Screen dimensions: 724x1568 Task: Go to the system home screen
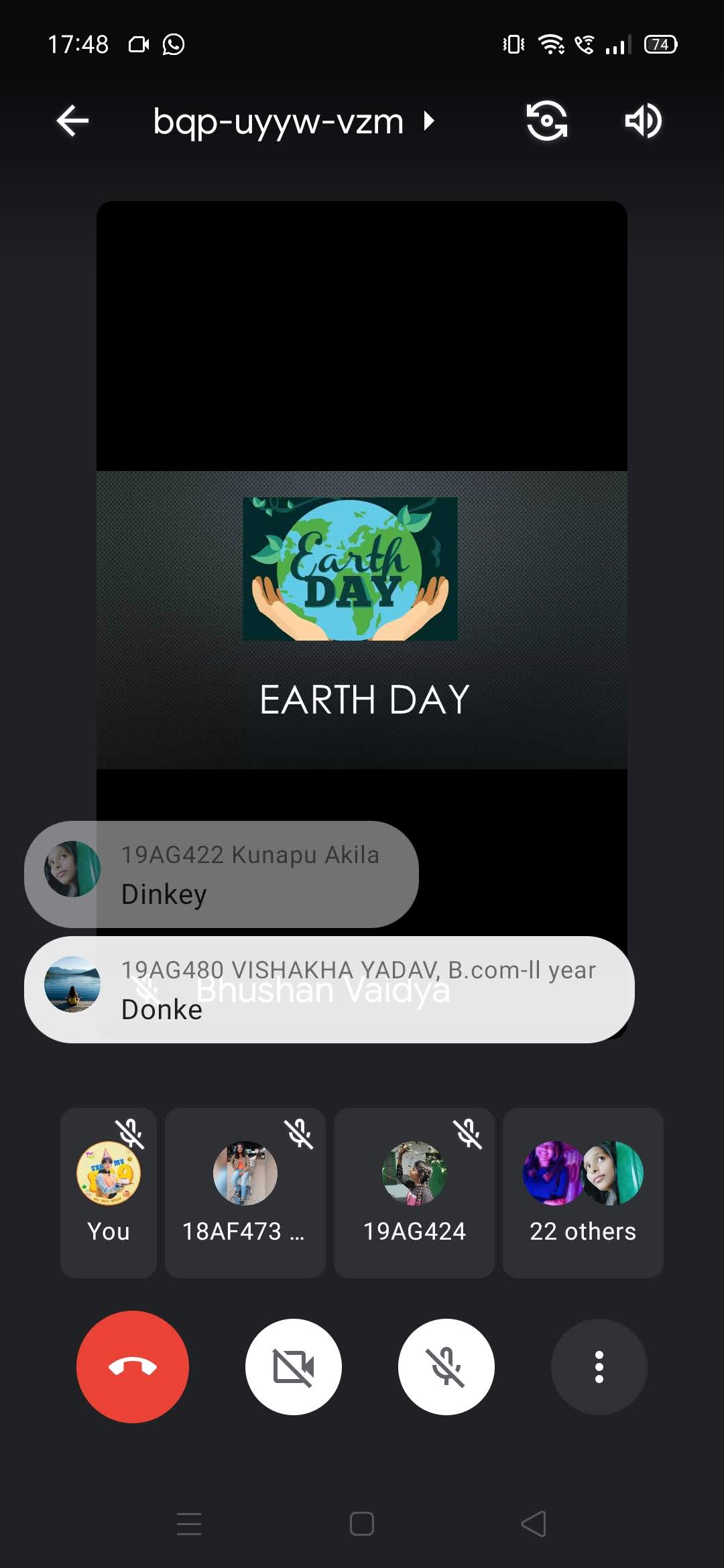362,1524
